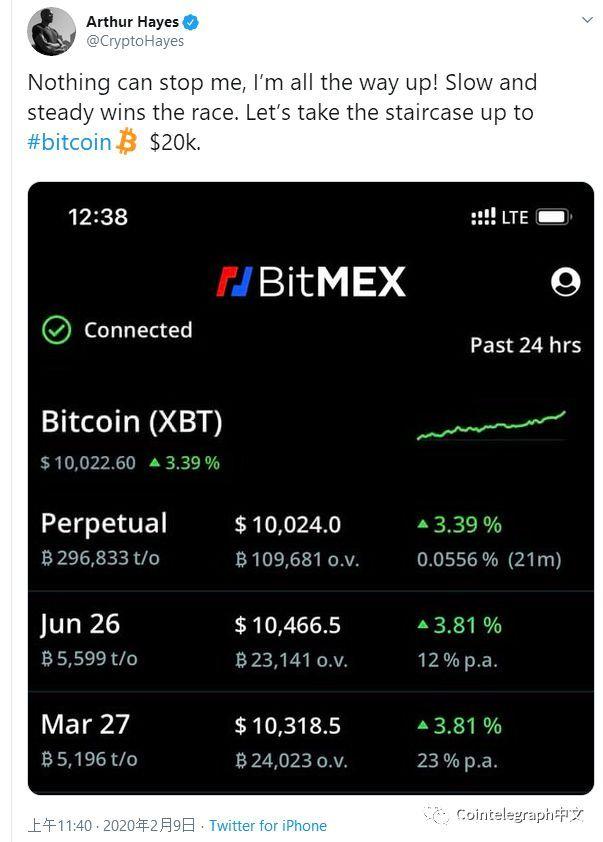Image resolution: width=603 pixels, height=842 pixels.
Task: Open the tweet timestamp link
Action: tap(113, 826)
